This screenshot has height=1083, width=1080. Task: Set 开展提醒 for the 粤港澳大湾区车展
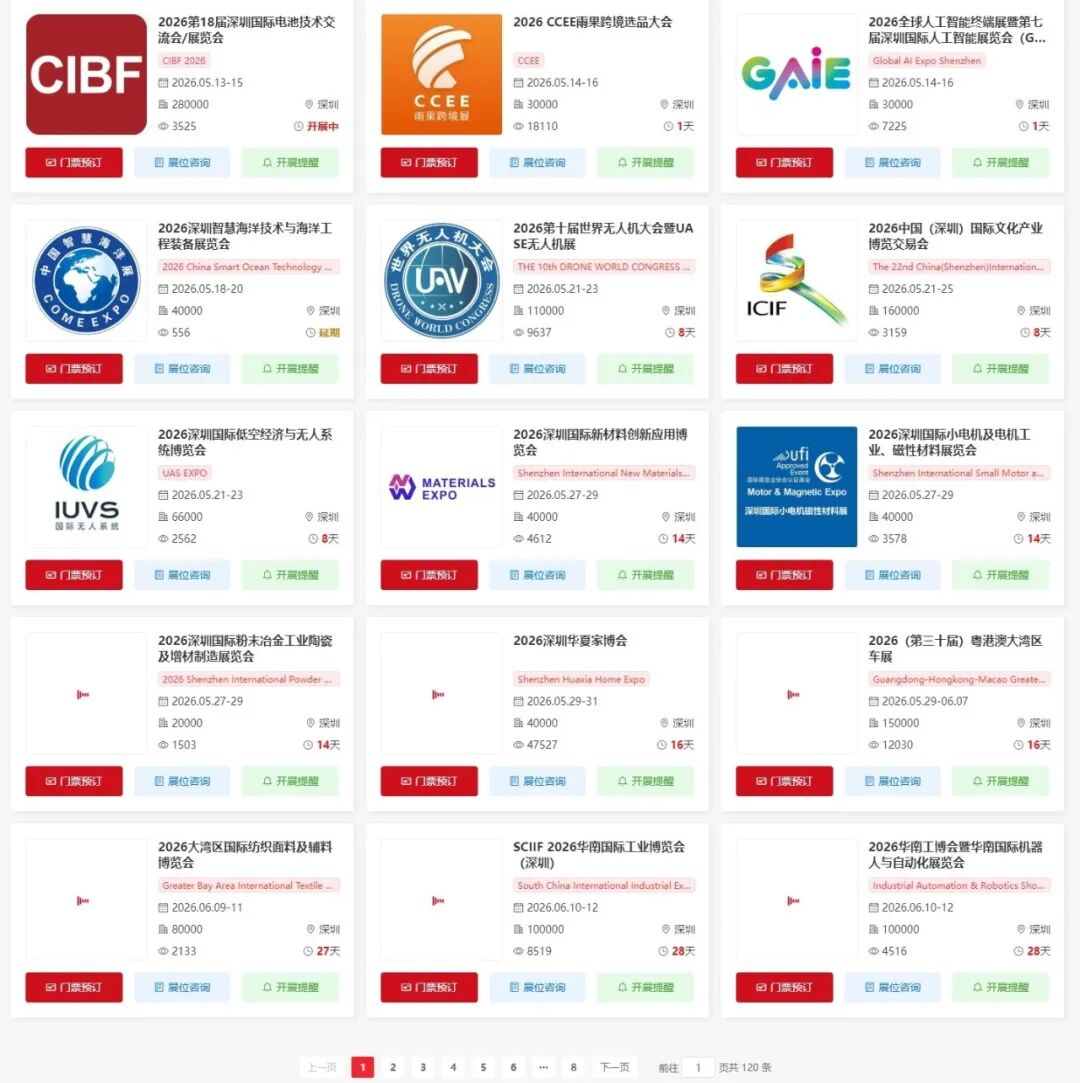1000,781
